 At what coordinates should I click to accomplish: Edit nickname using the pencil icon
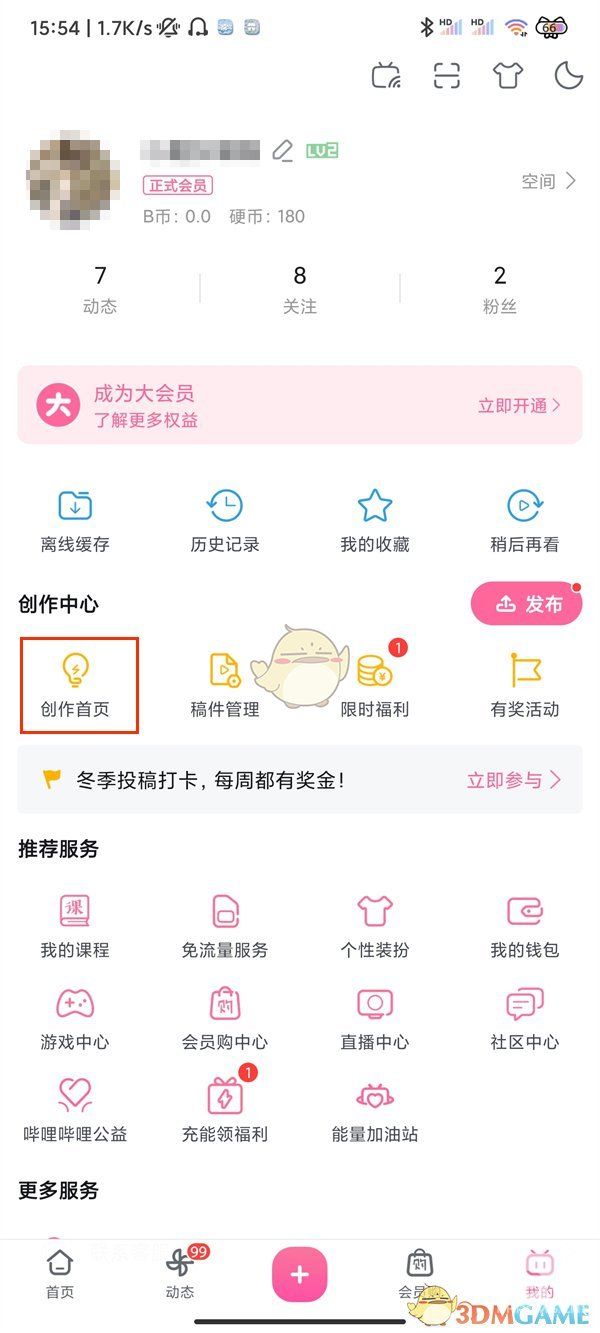click(x=283, y=151)
